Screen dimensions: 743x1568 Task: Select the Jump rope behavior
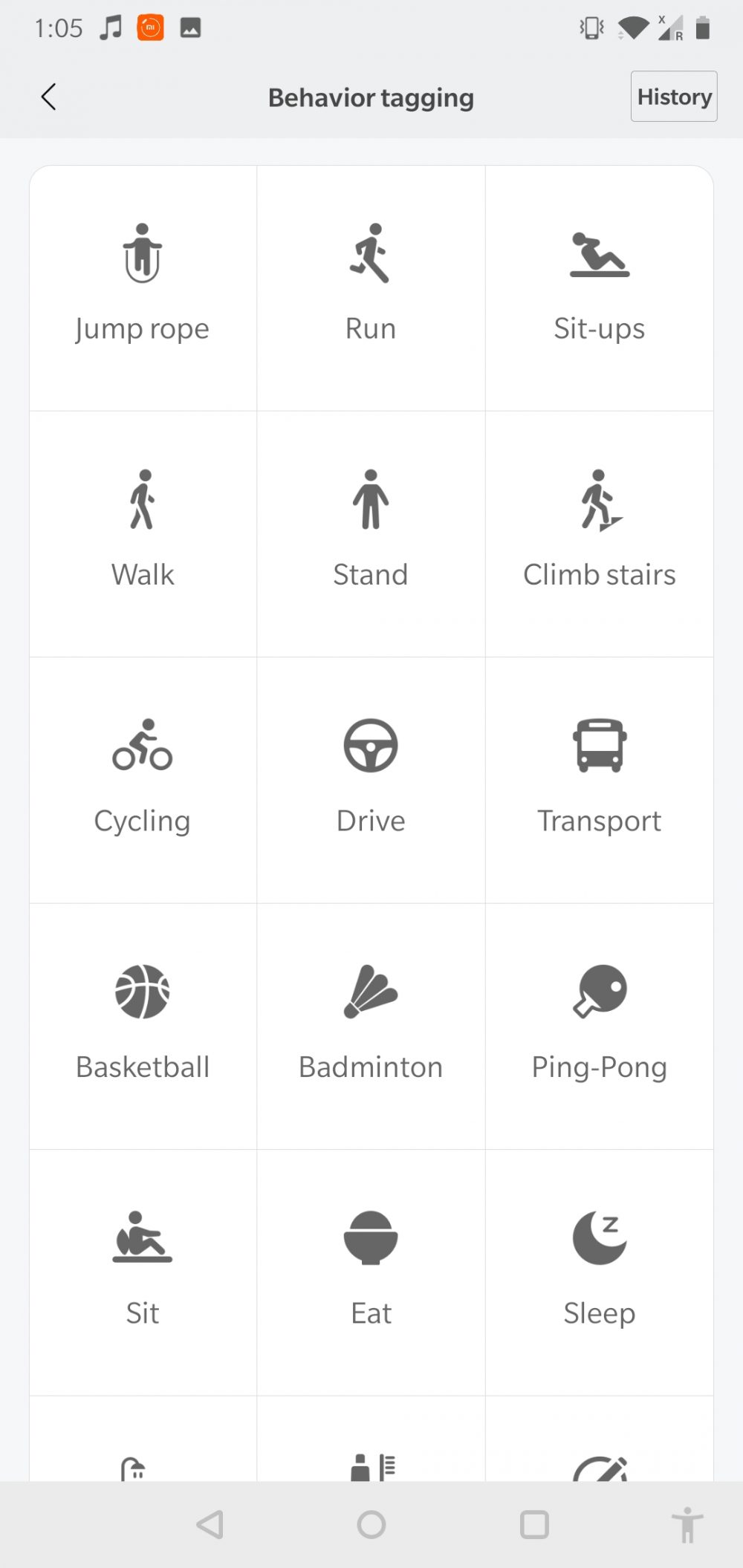pyautogui.click(x=143, y=288)
